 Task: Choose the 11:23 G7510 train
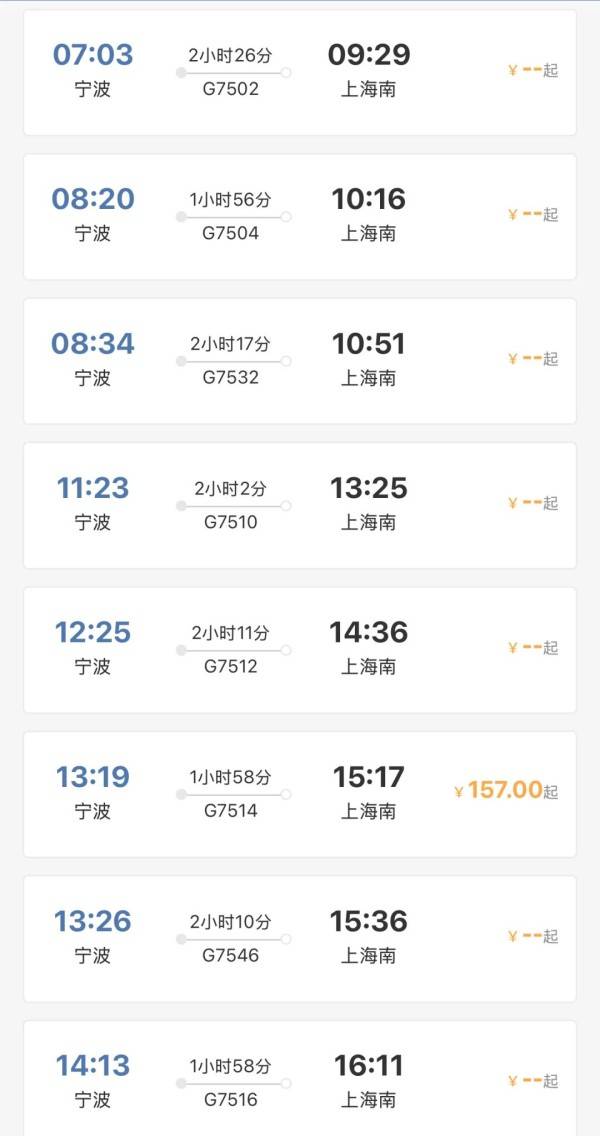pos(300,505)
